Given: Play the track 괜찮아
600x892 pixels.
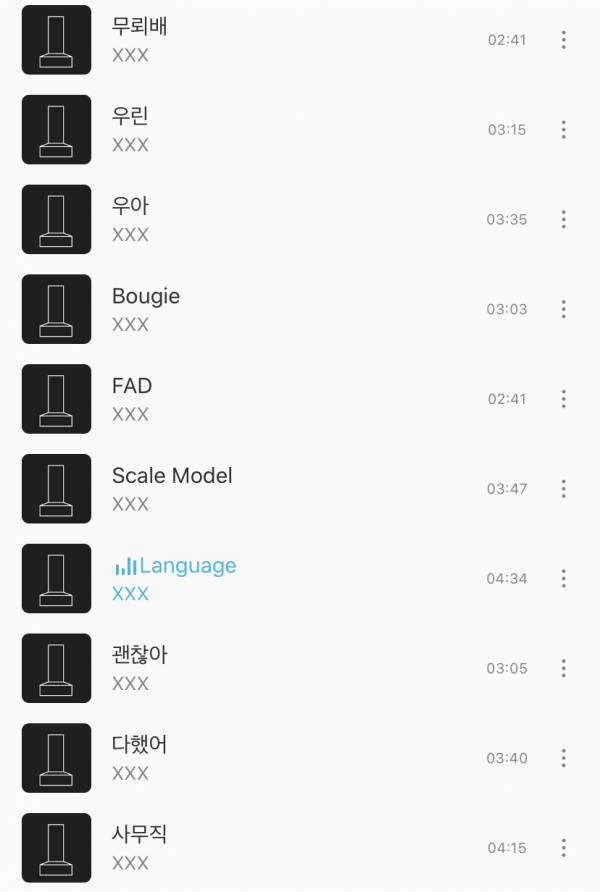Looking at the screenshot, I should click(x=139, y=656).
